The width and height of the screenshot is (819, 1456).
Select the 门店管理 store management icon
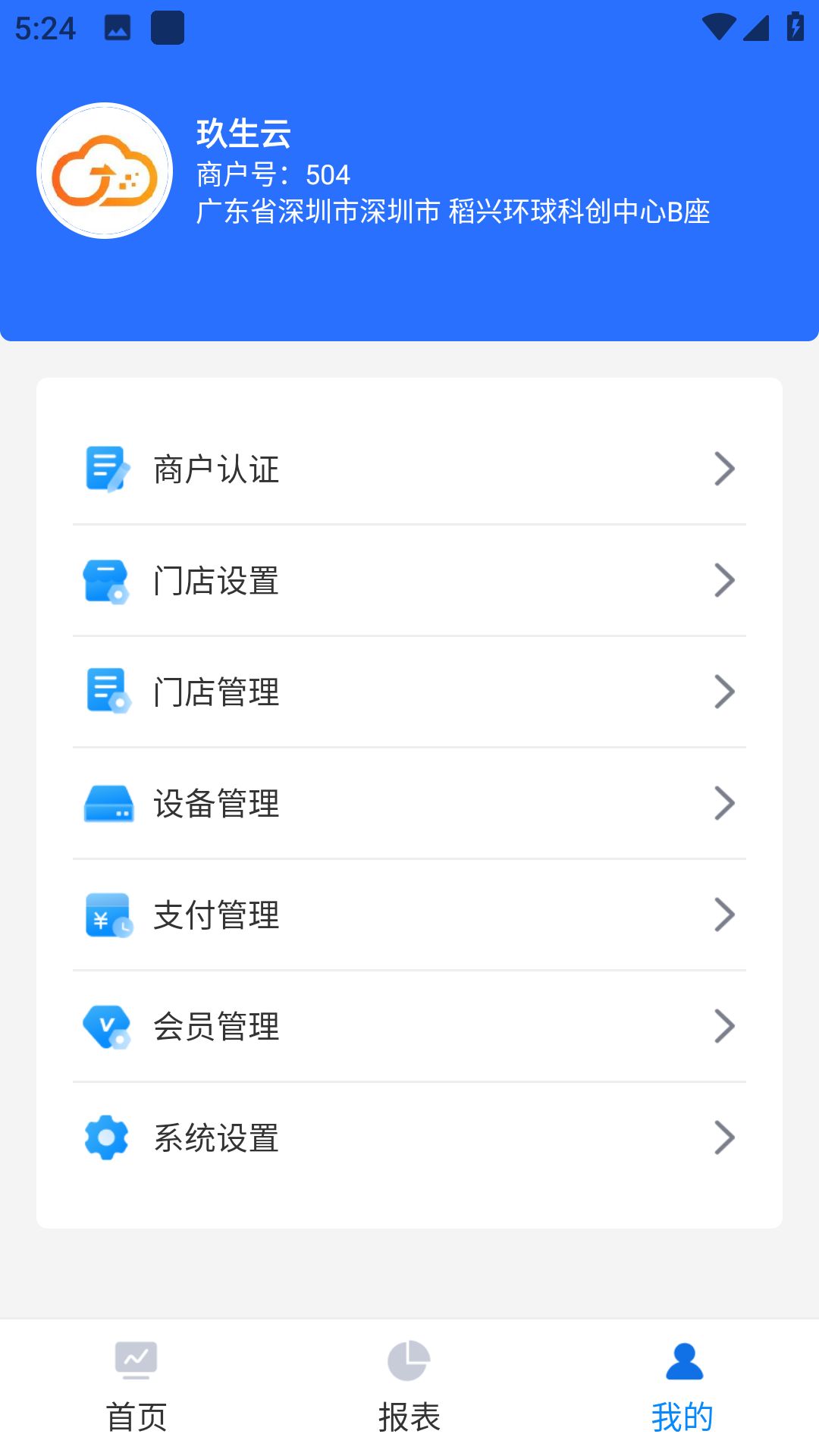tap(107, 692)
